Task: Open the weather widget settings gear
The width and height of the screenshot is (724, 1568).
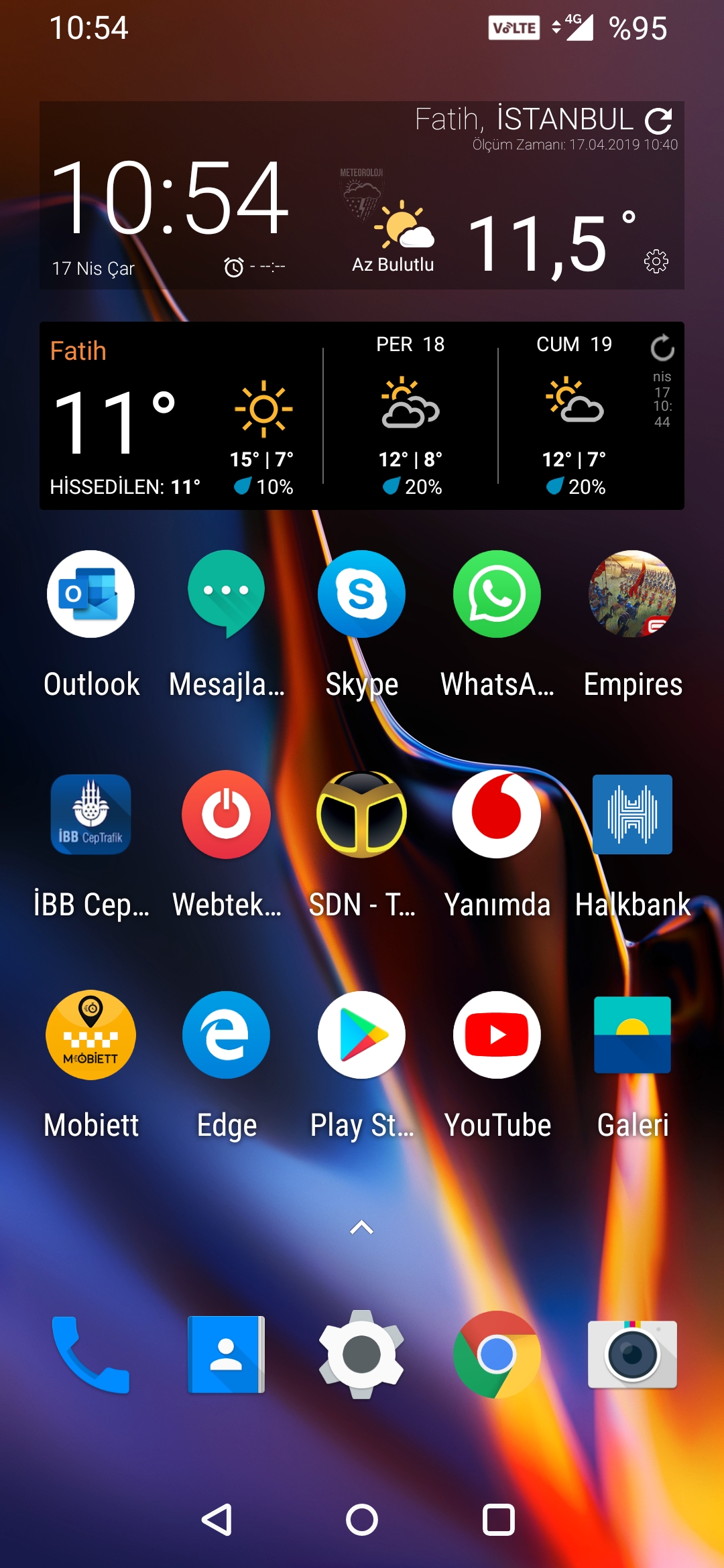Action: click(656, 261)
